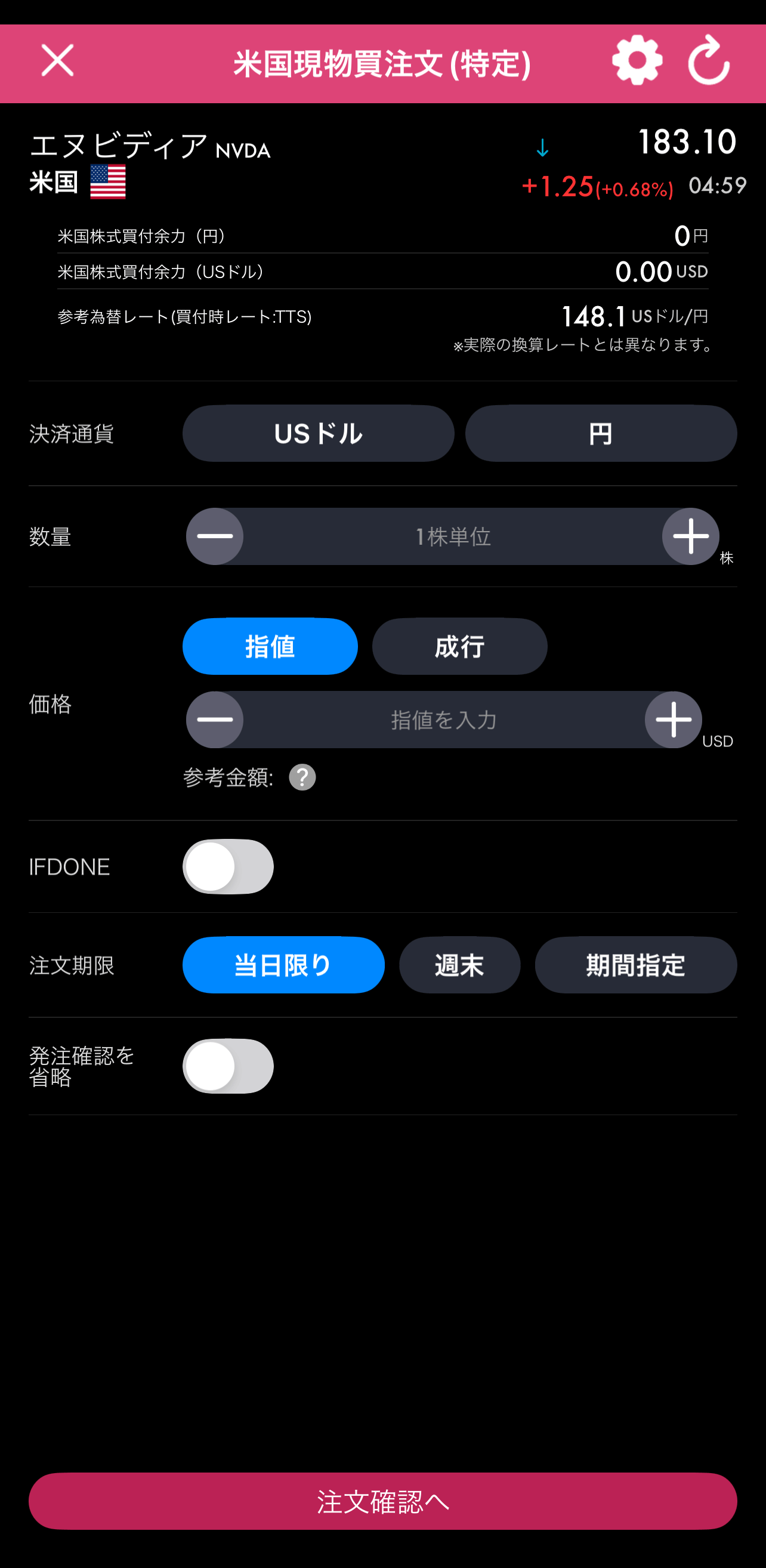Lower the limit price with minus button

tap(215, 720)
